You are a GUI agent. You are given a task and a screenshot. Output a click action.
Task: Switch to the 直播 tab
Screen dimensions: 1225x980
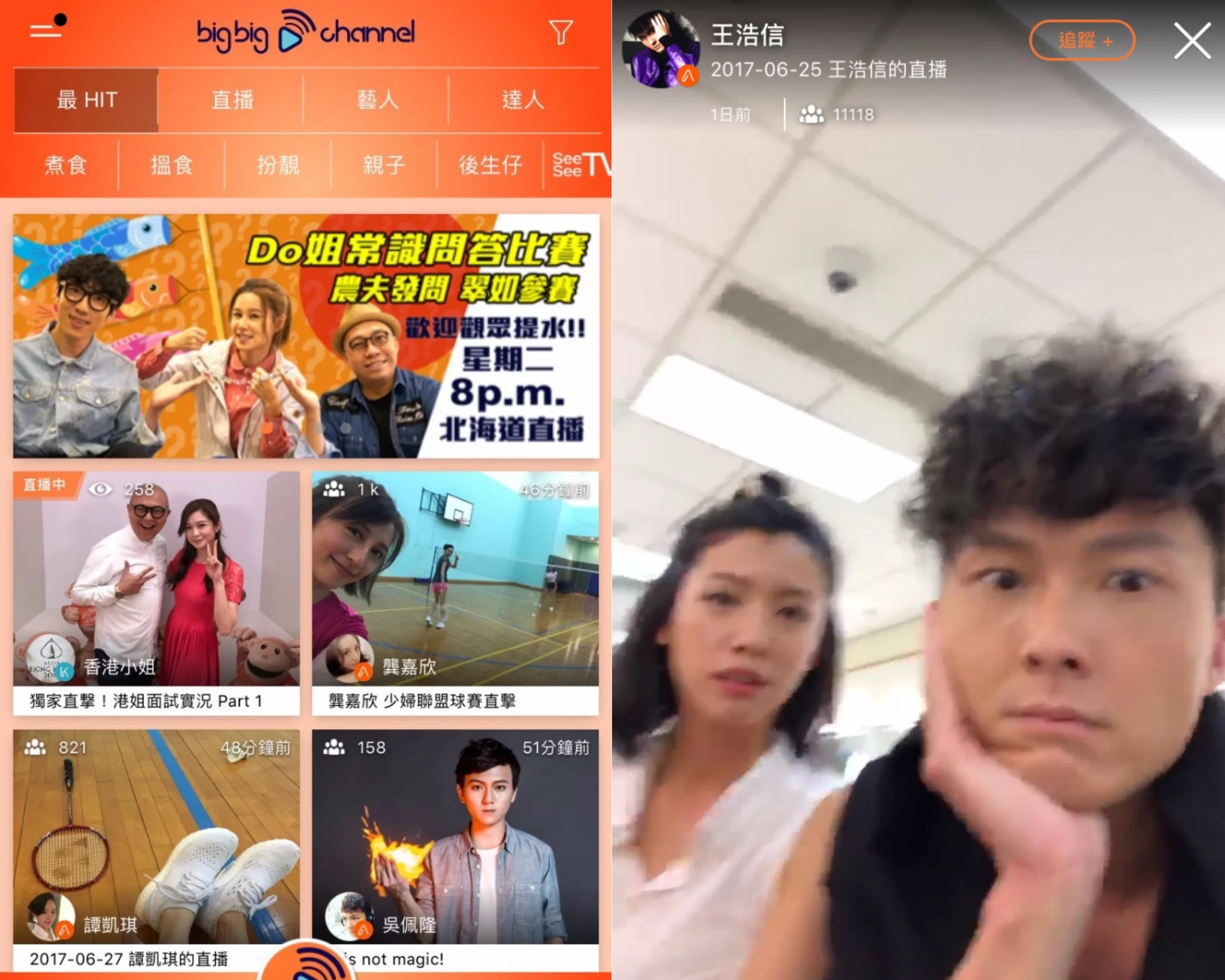point(232,100)
